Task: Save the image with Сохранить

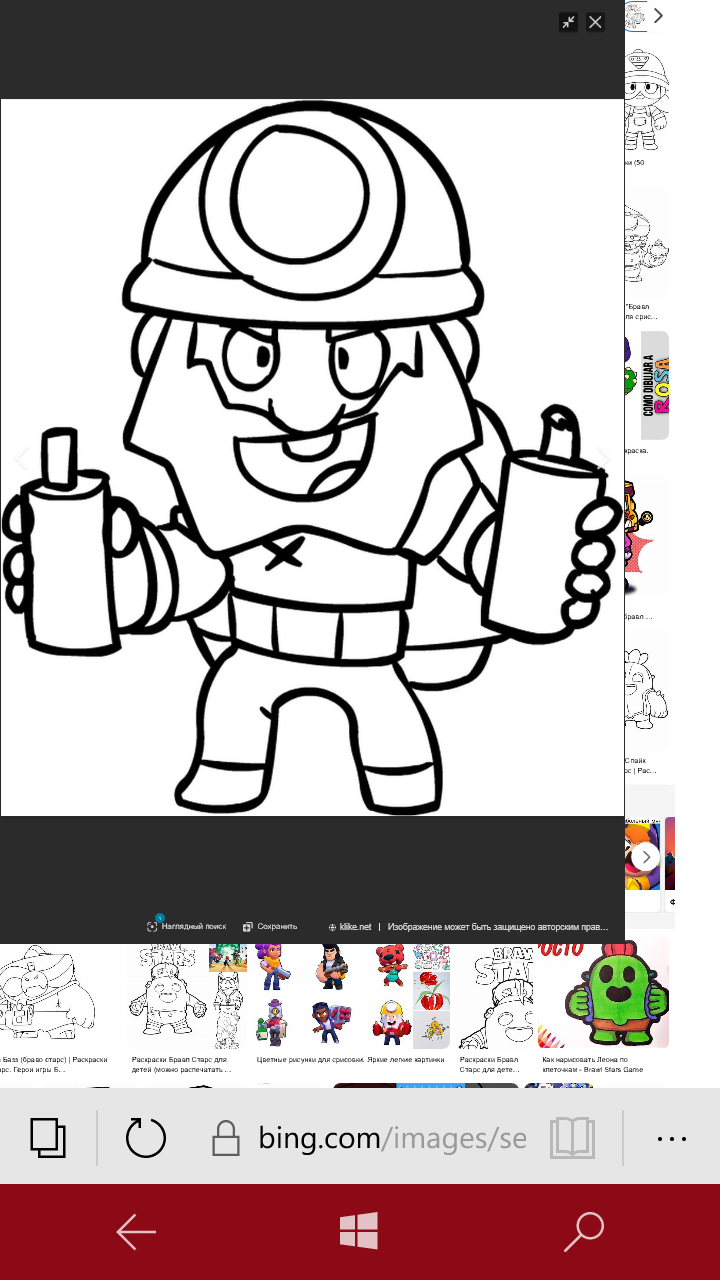Action: (x=270, y=927)
